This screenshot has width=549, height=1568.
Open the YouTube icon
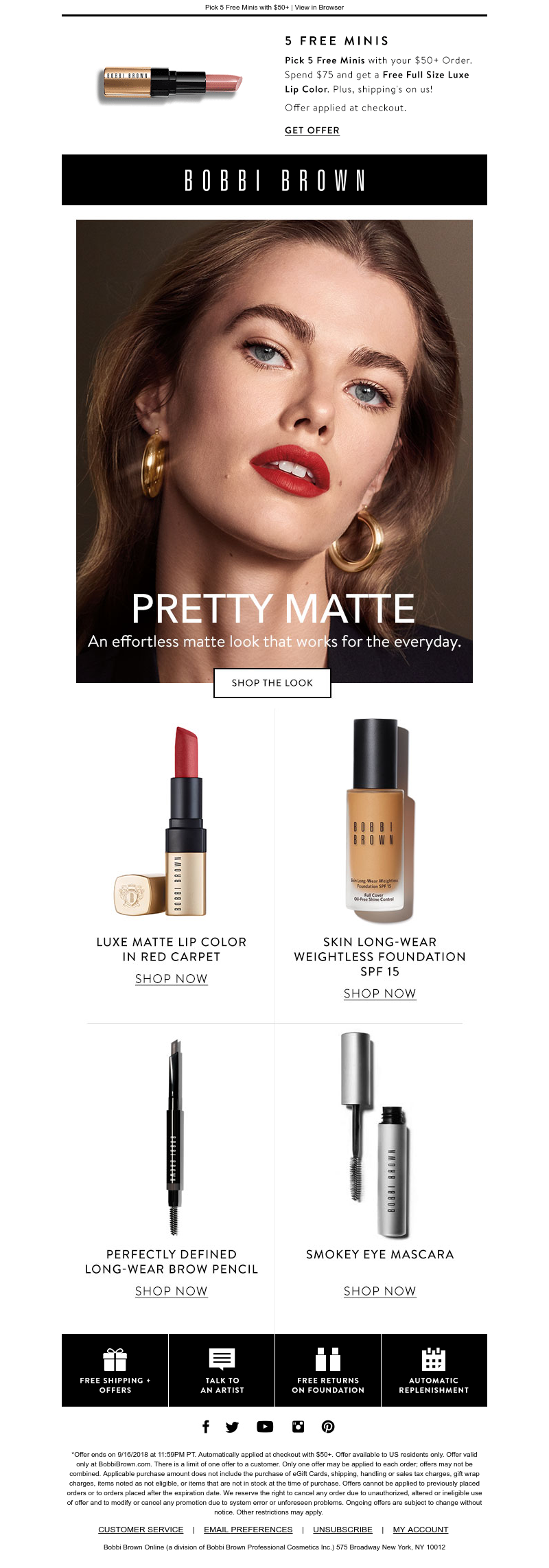(265, 1427)
